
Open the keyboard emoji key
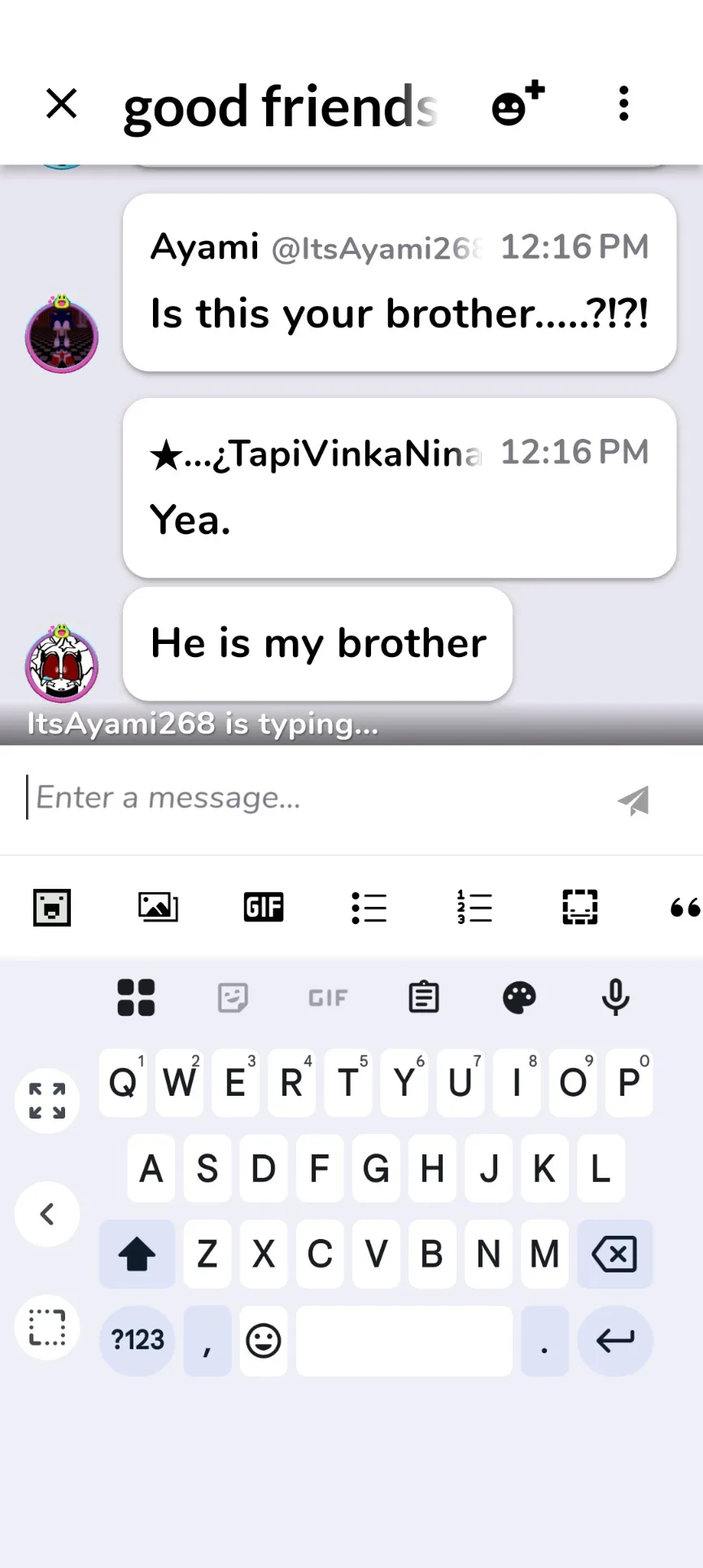pos(264,1340)
